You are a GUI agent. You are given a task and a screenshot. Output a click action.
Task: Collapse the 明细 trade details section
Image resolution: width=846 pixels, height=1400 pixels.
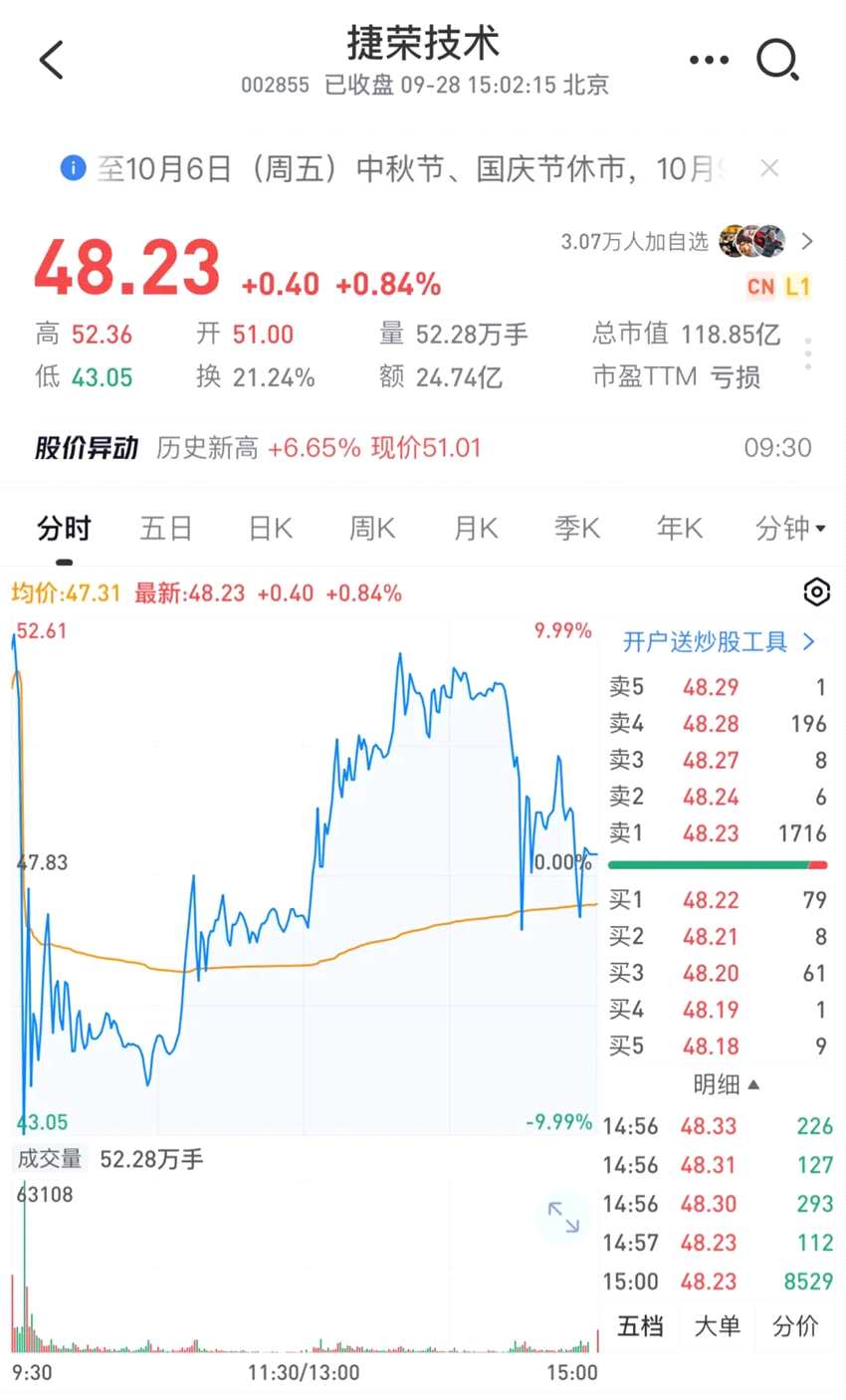727,1083
